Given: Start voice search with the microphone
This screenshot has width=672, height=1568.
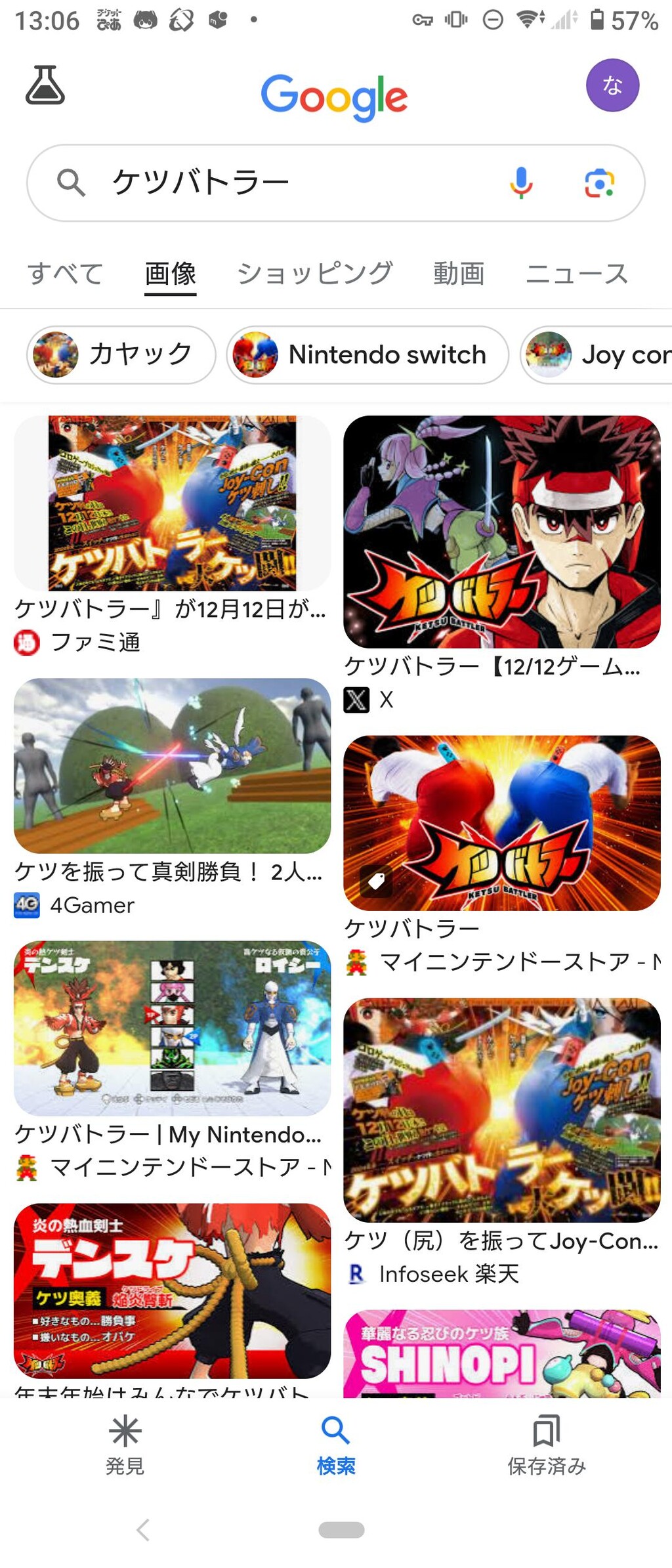Looking at the screenshot, I should tap(521, 182).
